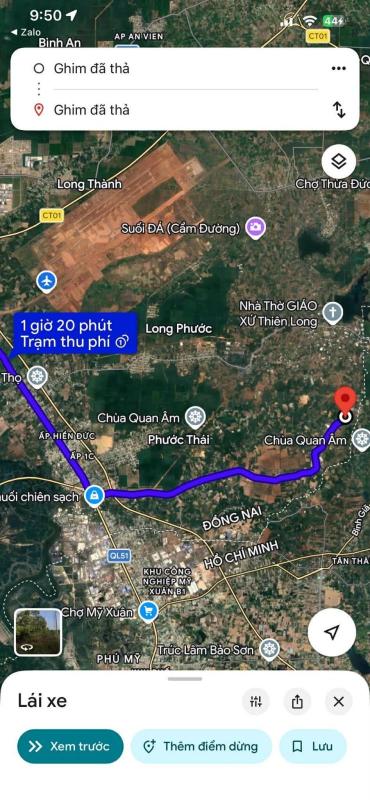Open the three-dot route options menu
The width and height of the screenshot is (370, 800).
coord(338,68)
